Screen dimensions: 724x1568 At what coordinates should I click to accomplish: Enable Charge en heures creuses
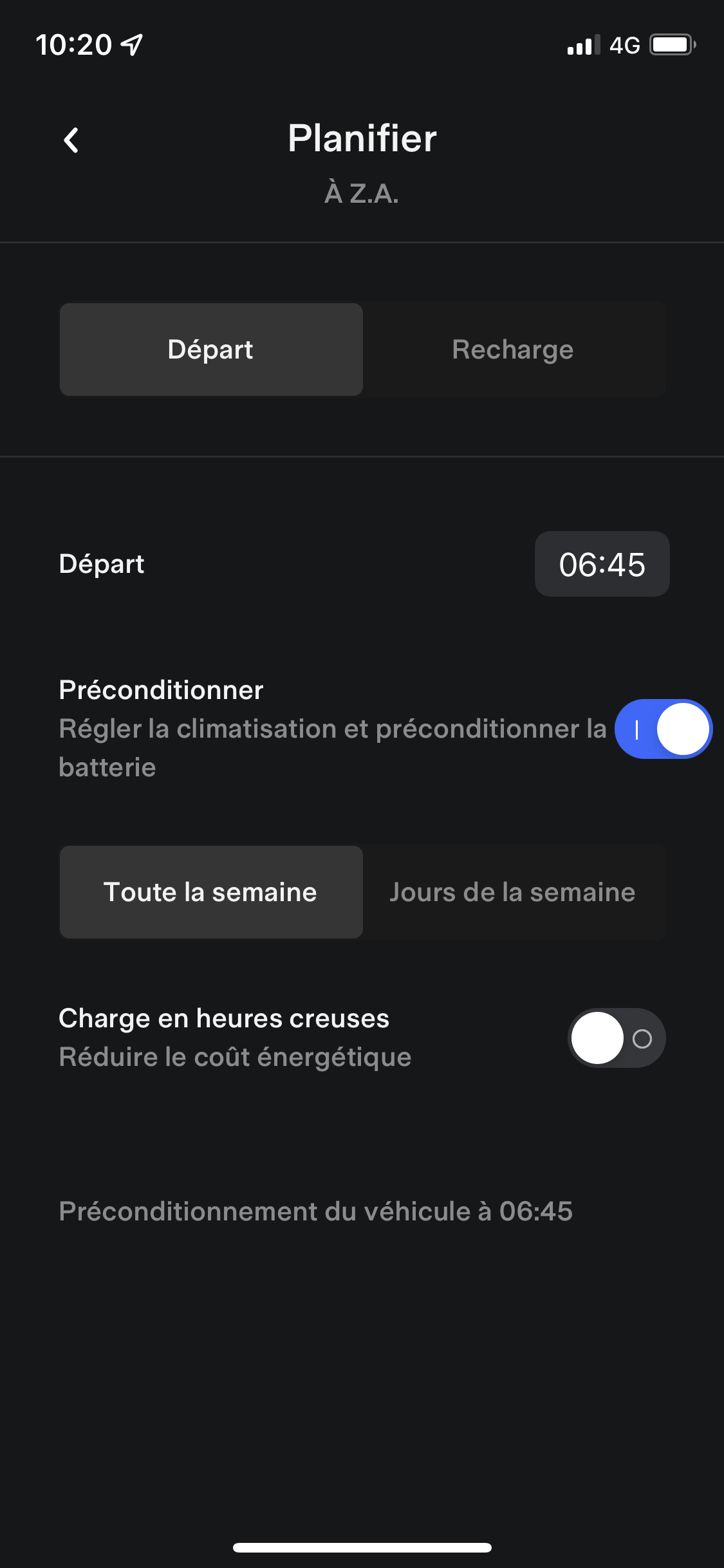pos(617,1038)
